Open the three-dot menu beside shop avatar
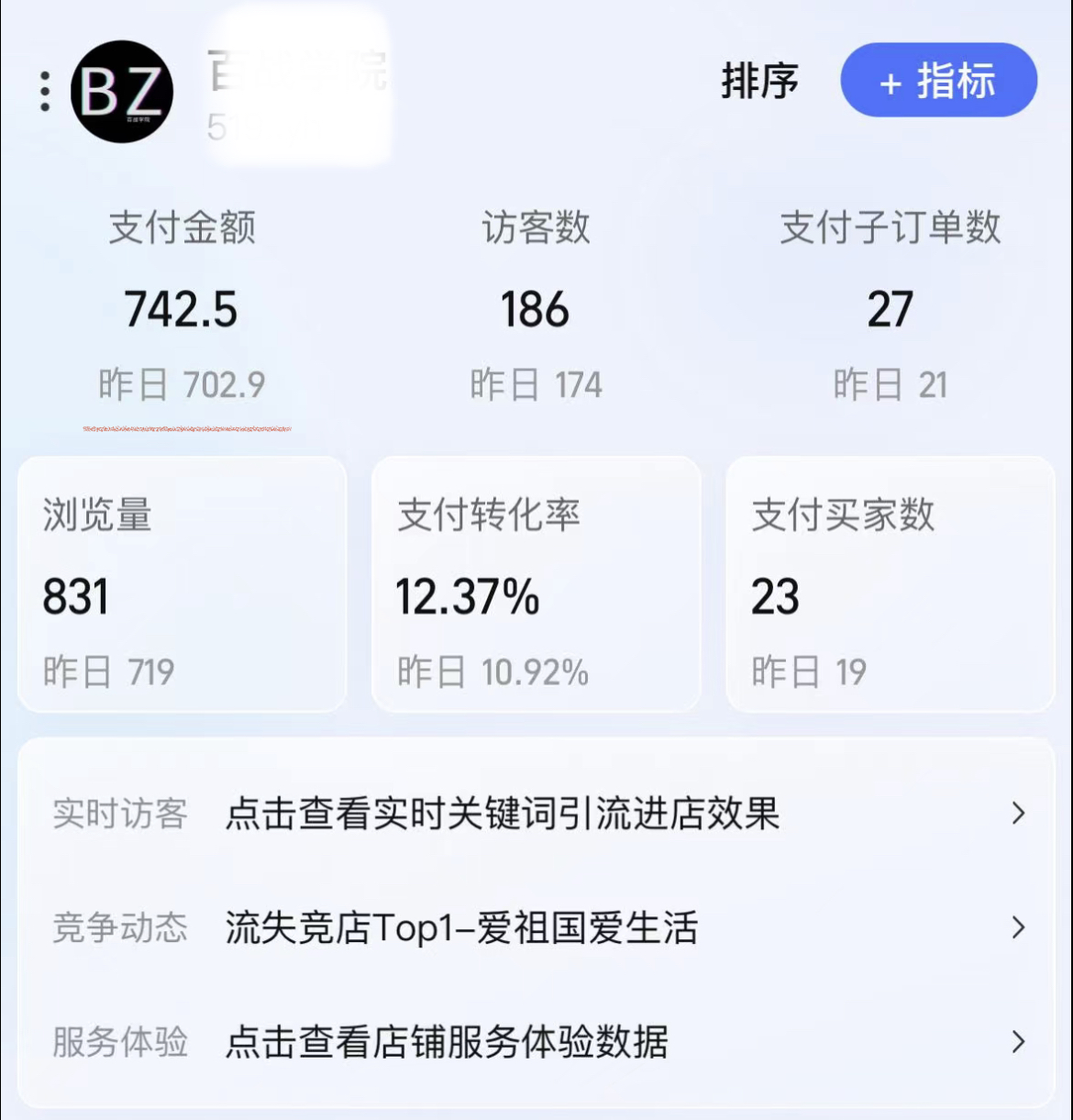The height and width of the screenshot is (1120, 1073). coord(45,92)
